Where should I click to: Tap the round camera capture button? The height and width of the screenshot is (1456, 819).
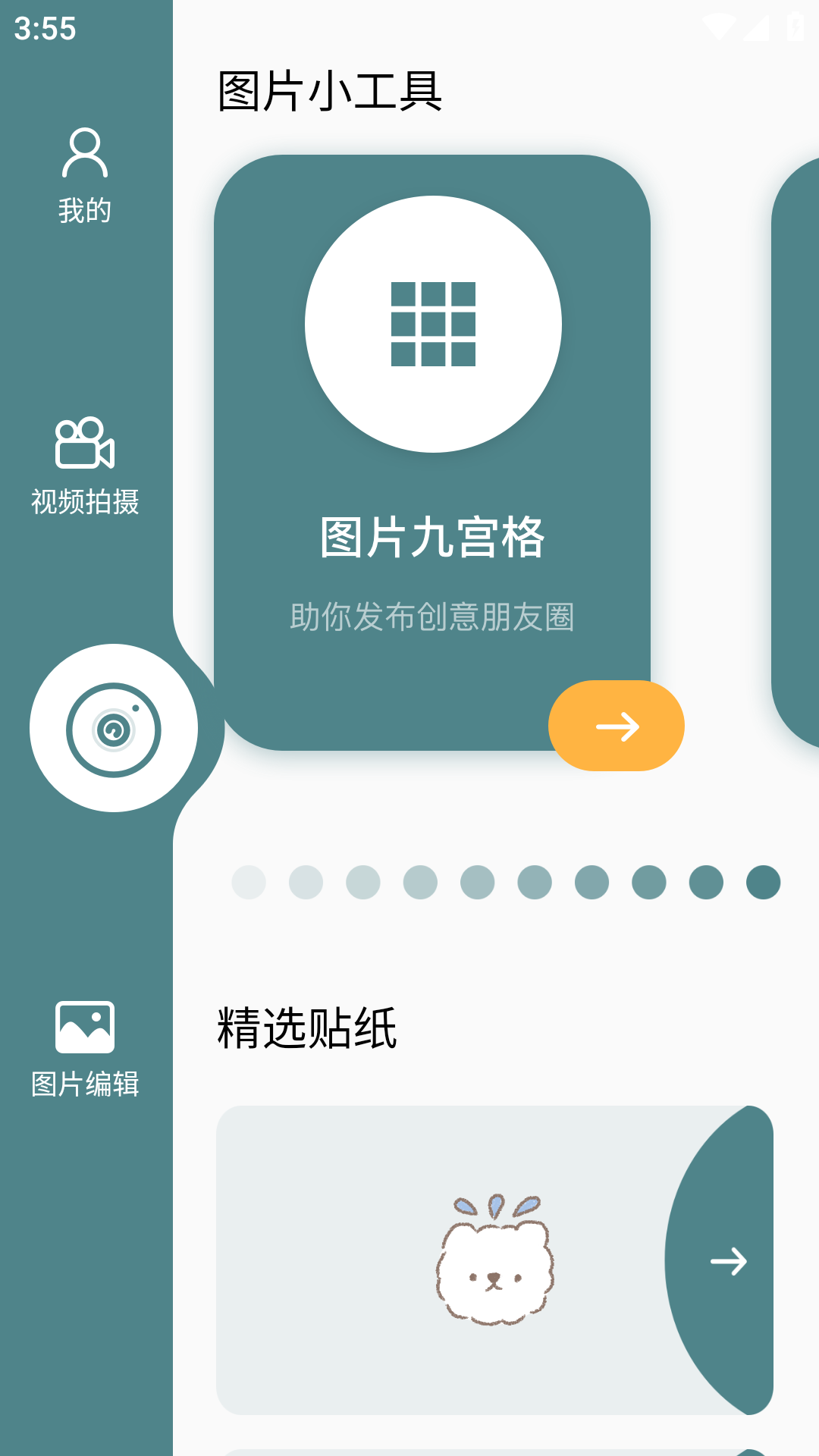114,729
